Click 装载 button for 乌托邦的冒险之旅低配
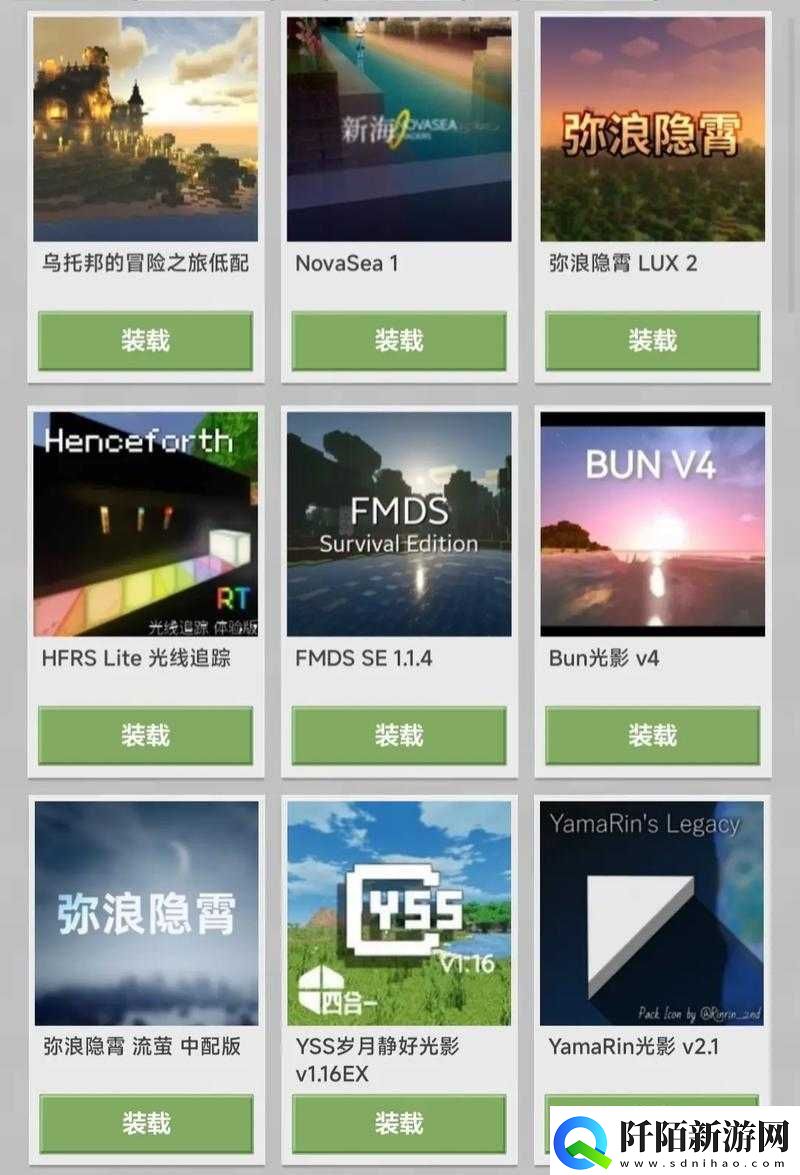The width and height of the screenshot is (800, 1175). [145, 339]
